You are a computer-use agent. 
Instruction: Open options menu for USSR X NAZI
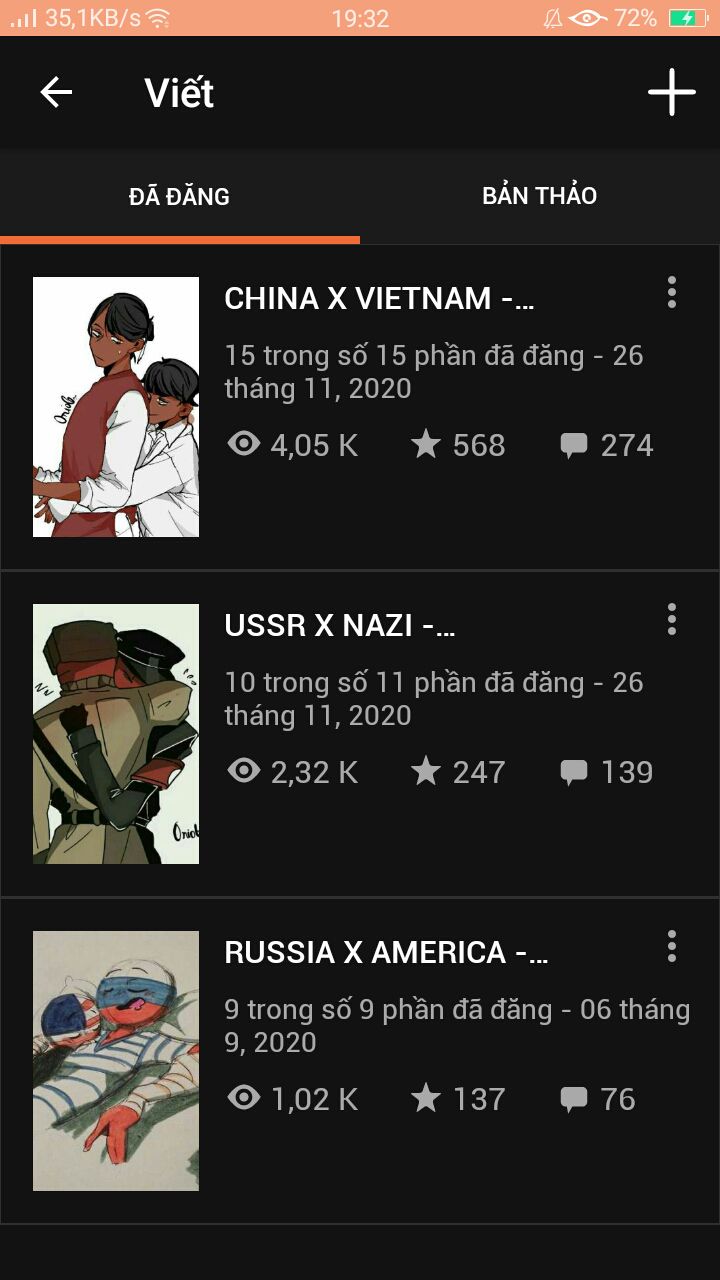672,619
